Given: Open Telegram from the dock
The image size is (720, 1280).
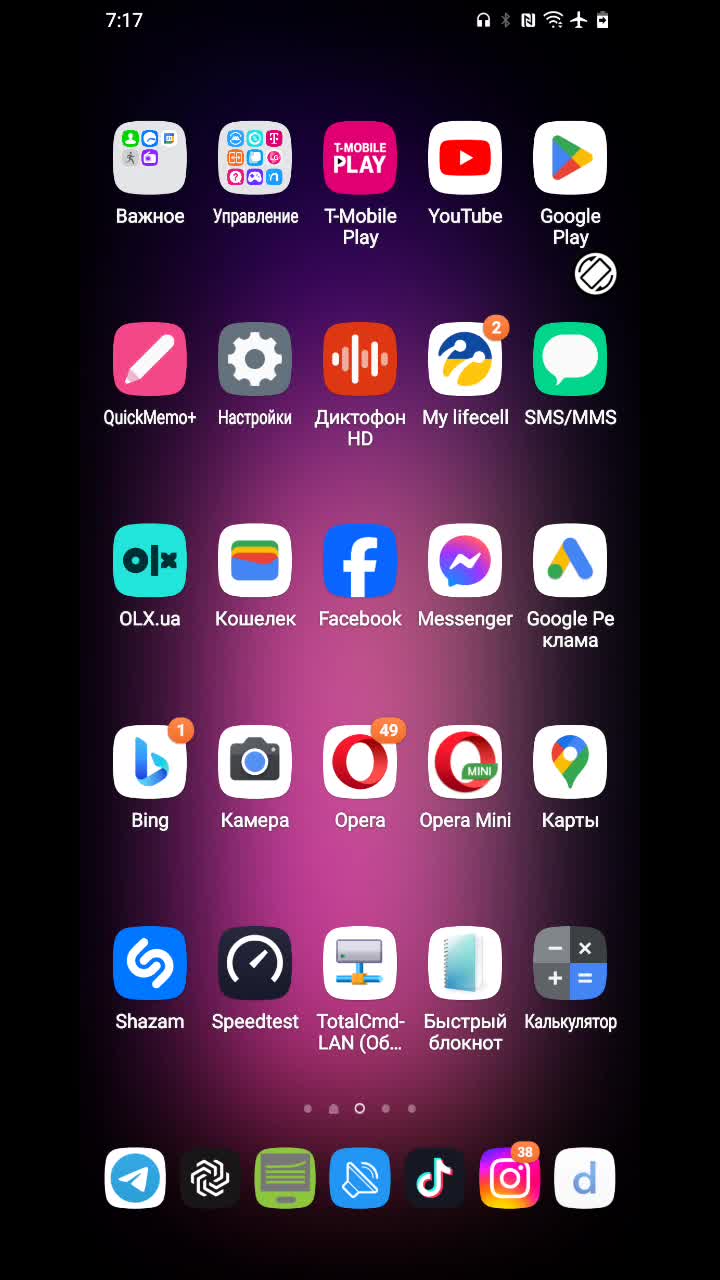Looking at the screenshot, I should [x=135, y=1178].
